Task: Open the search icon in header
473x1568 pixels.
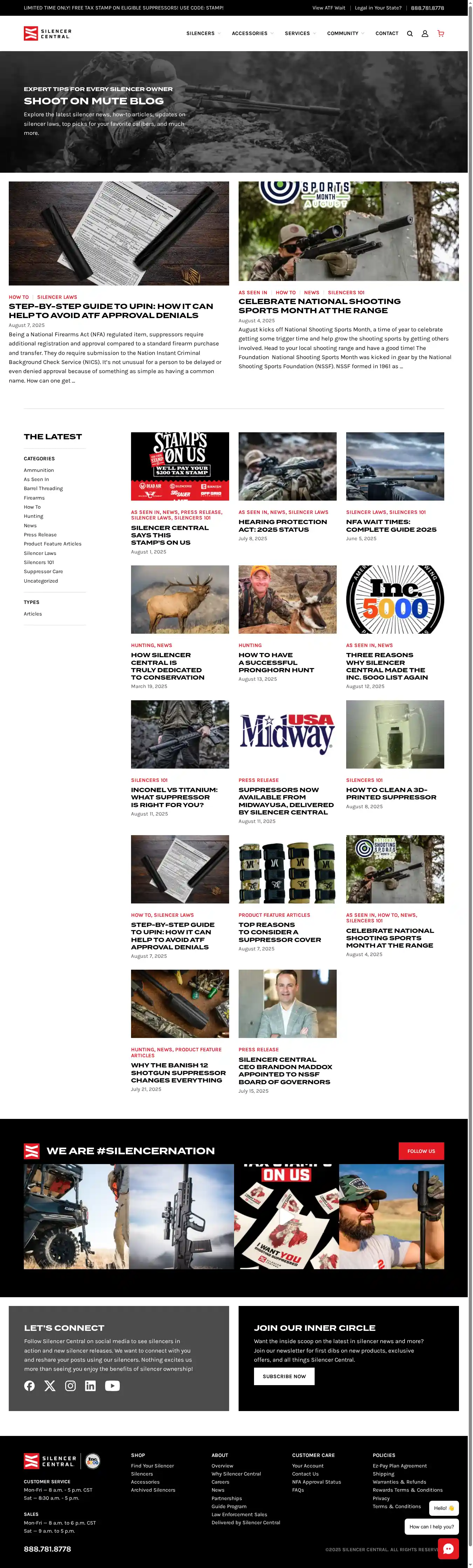Action: [410, 34]
